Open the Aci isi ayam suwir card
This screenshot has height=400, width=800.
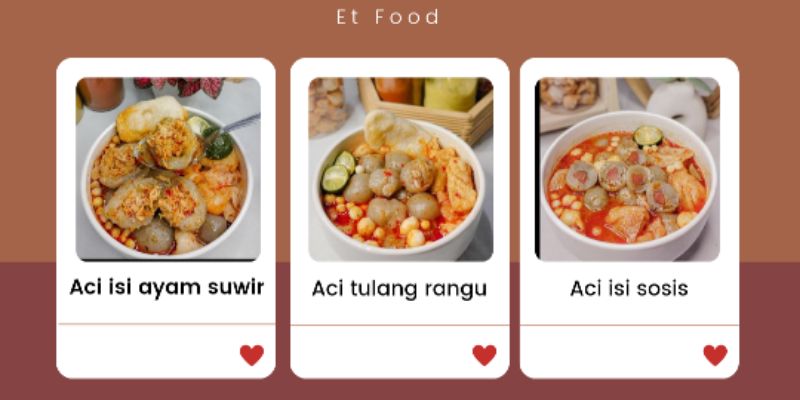(x=166, y=170)
